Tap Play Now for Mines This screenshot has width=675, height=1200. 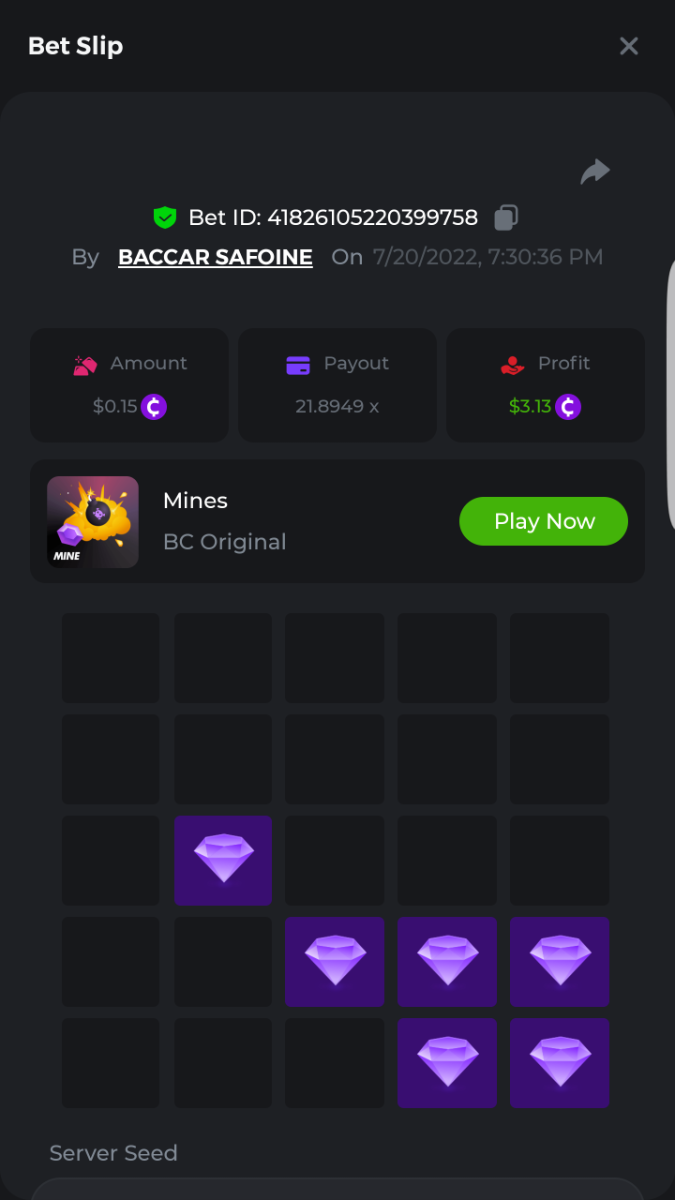tap(543, 521)
